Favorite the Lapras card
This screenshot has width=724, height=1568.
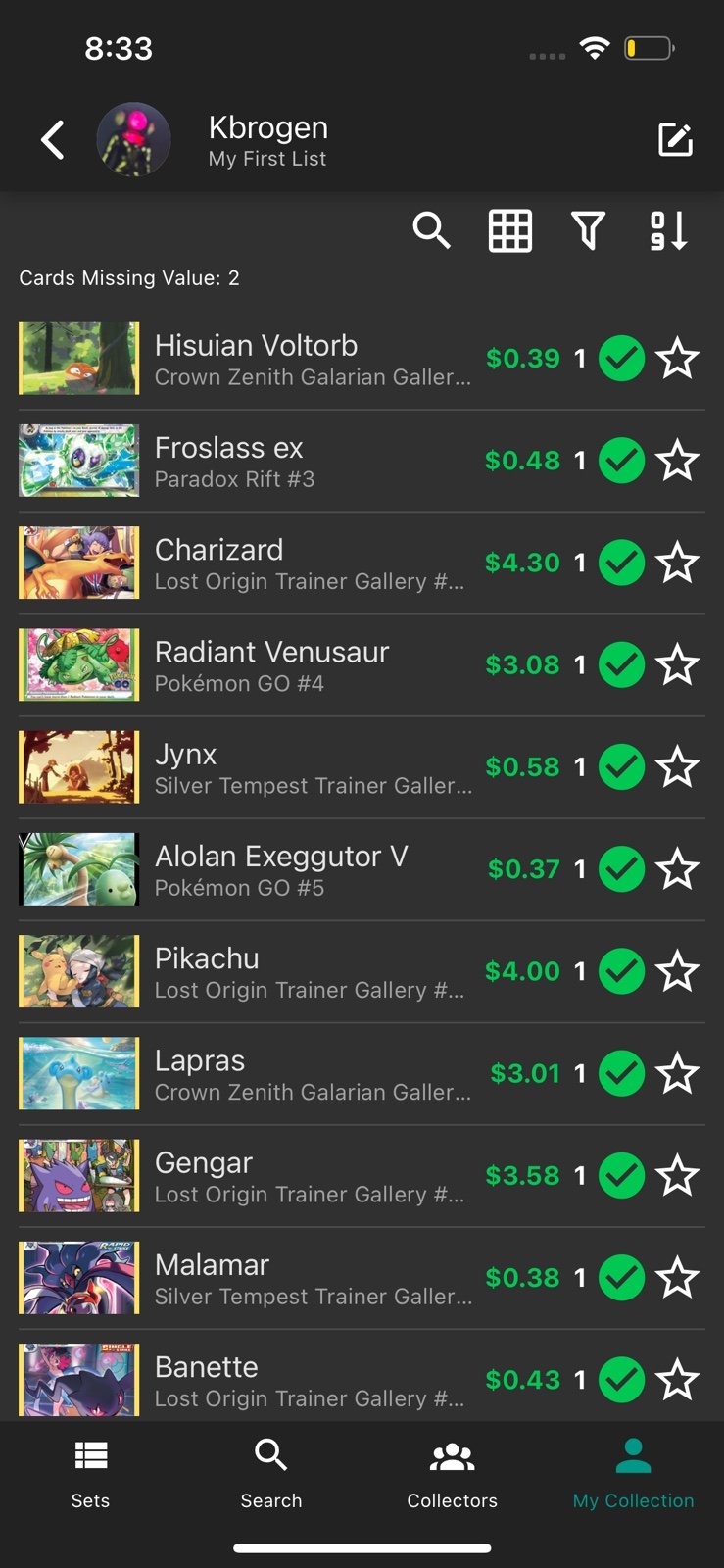tap(677, 1074)
